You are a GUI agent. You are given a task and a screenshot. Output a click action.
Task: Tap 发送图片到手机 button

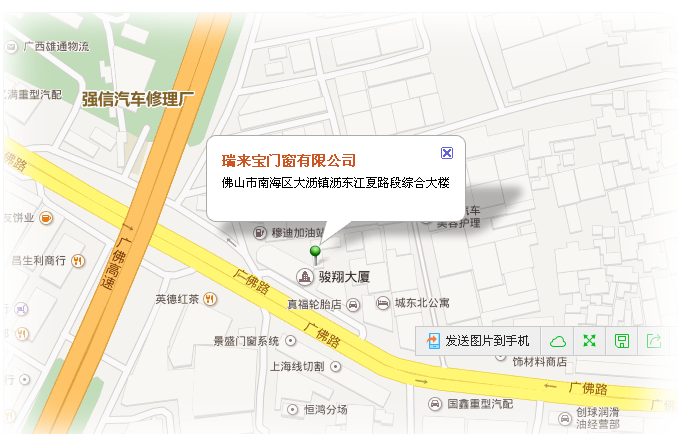[478, 341]
